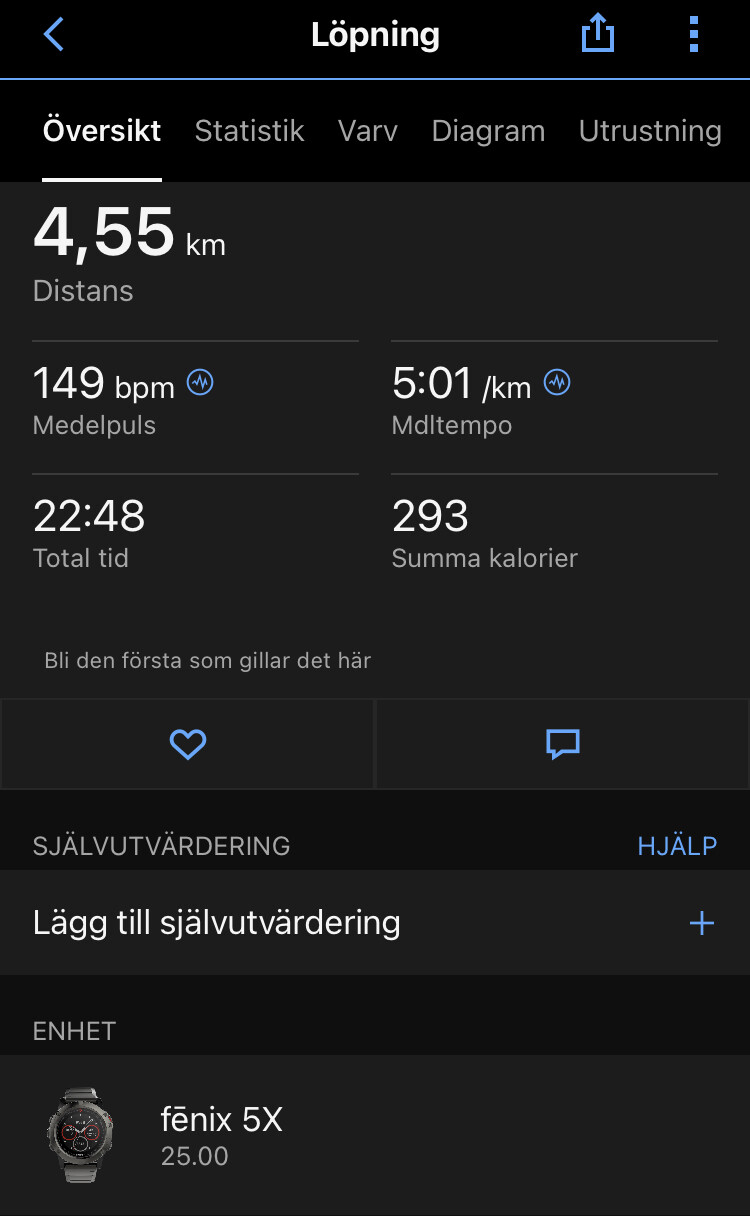Image resolution: width=750 pixels, height=1216 pixels.
Task: Open HJÄLP for självutvärdering
Action: coord(677,846)
